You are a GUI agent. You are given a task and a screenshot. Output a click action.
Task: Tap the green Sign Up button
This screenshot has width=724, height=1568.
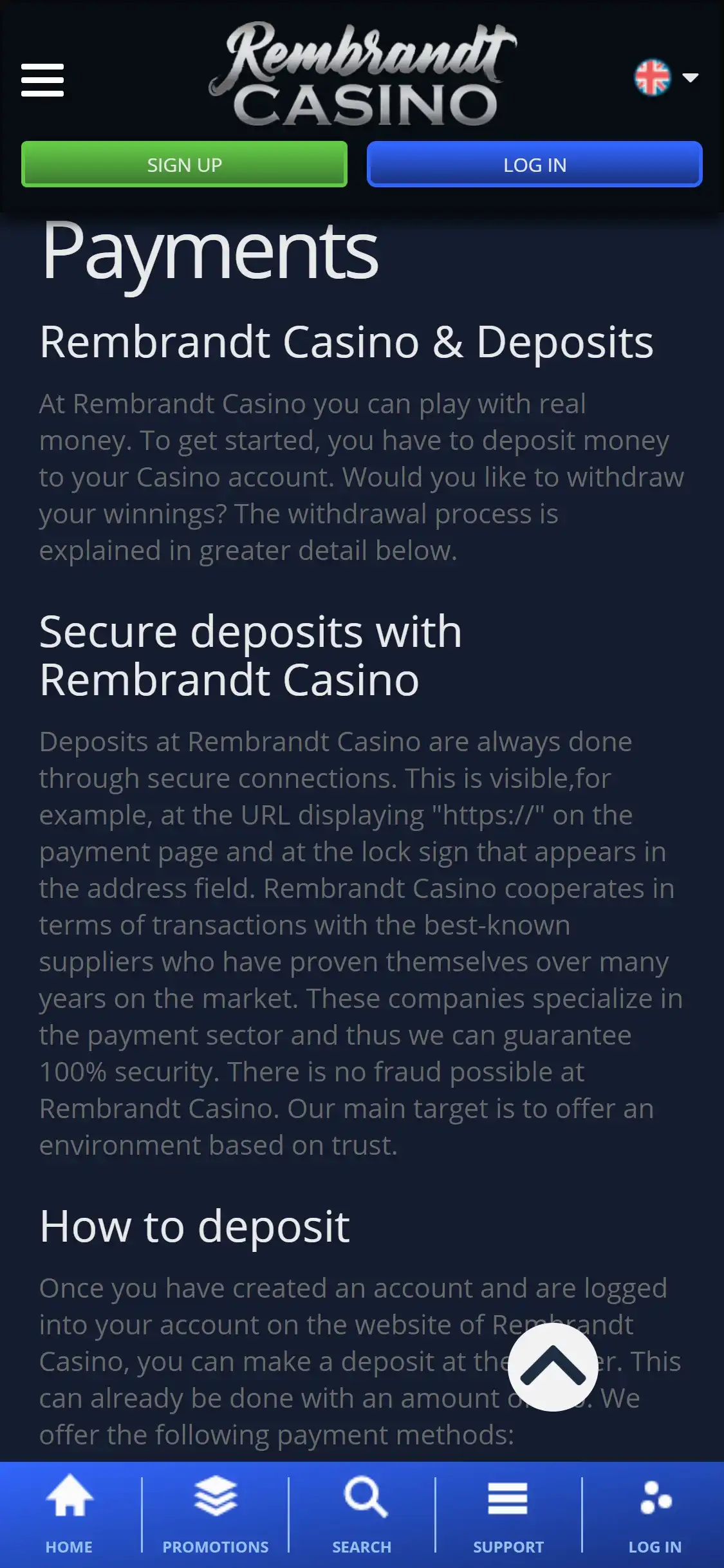pos(184,165)
